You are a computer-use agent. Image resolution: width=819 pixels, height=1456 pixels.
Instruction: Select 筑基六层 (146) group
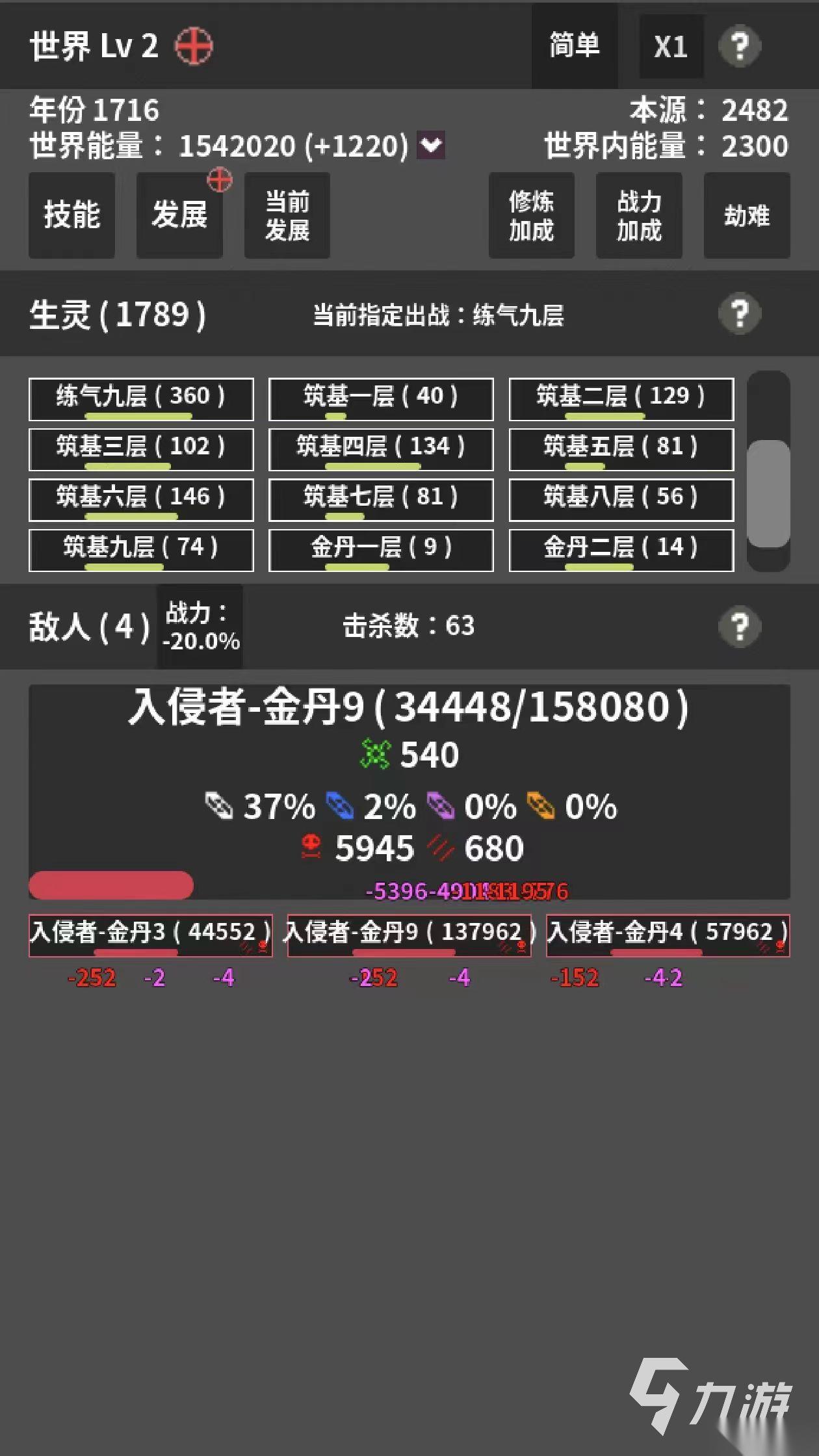(x=141, y=499)
